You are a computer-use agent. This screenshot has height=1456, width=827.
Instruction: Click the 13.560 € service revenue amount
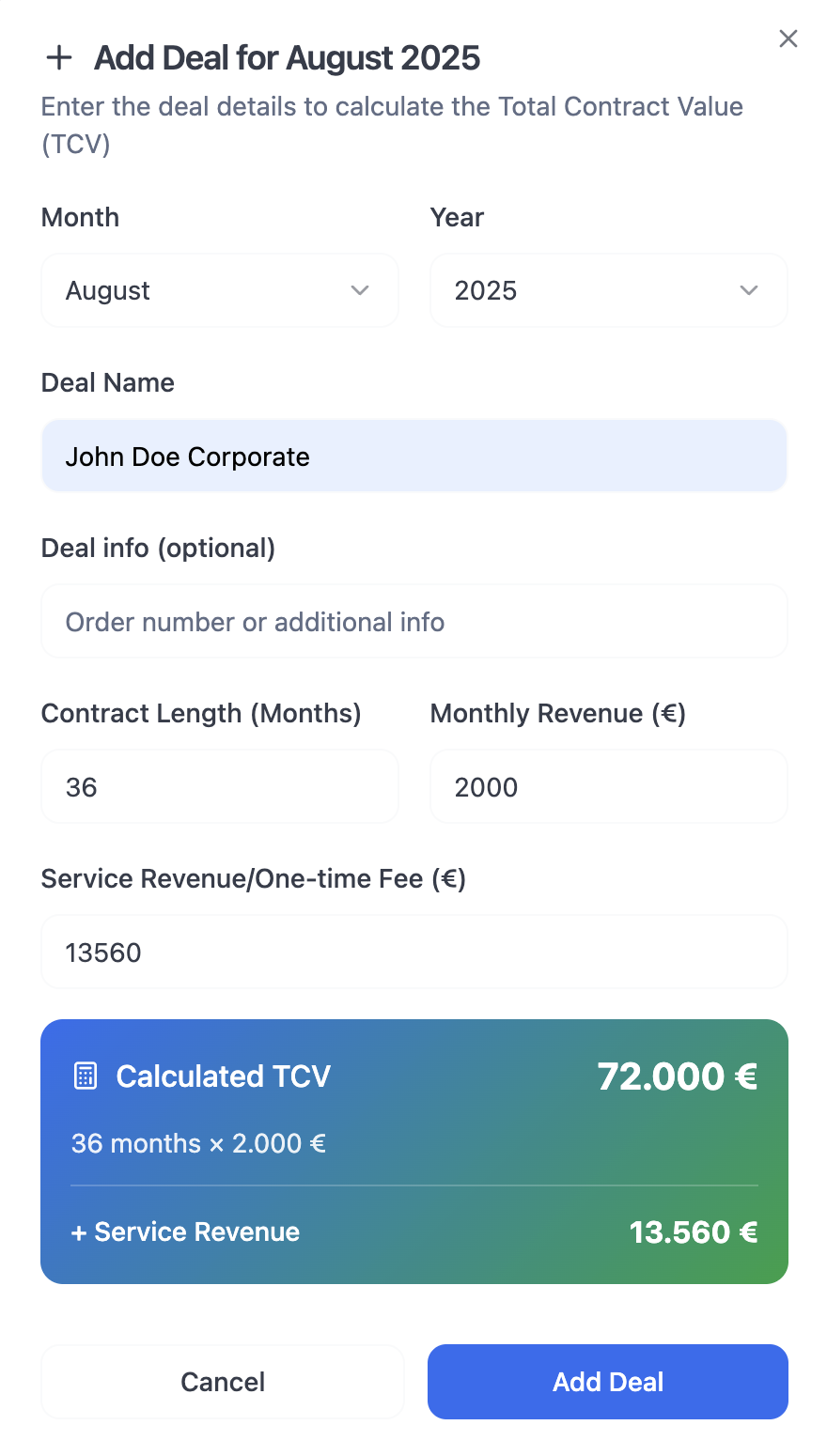click(x=694, y=1231)
